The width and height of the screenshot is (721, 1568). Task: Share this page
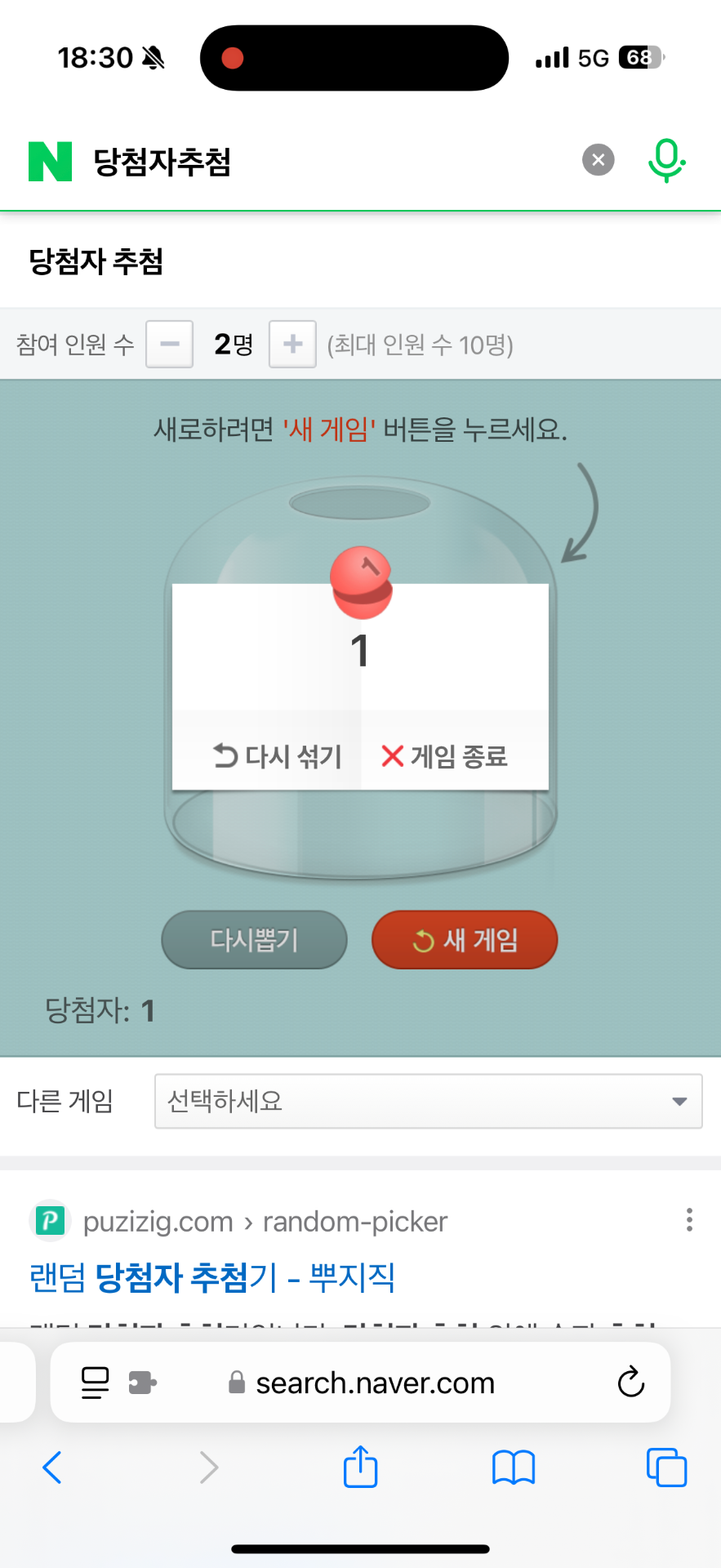[360, 1468]
